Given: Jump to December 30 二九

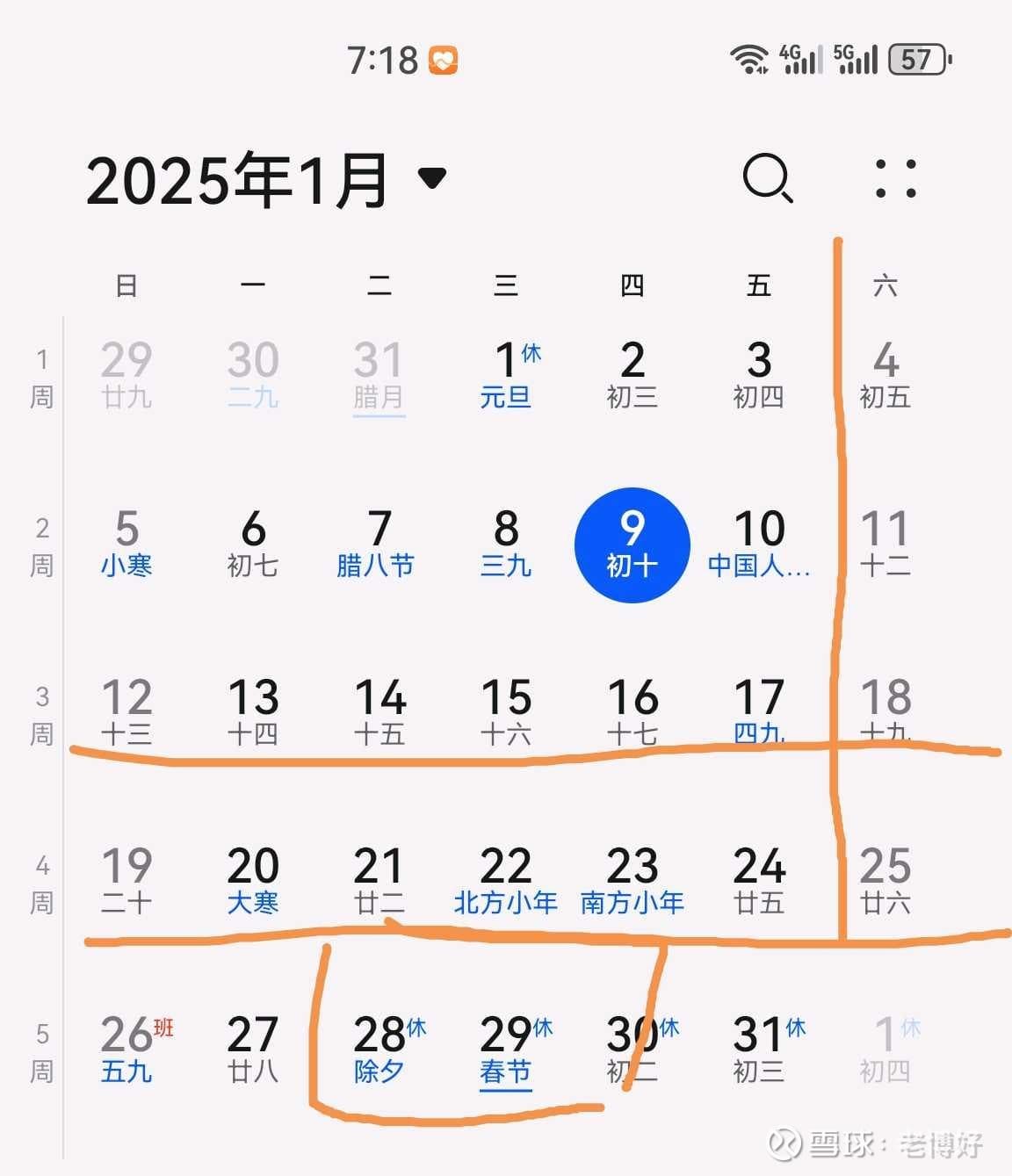Looking at the screenshot, I should pos(253,375).
